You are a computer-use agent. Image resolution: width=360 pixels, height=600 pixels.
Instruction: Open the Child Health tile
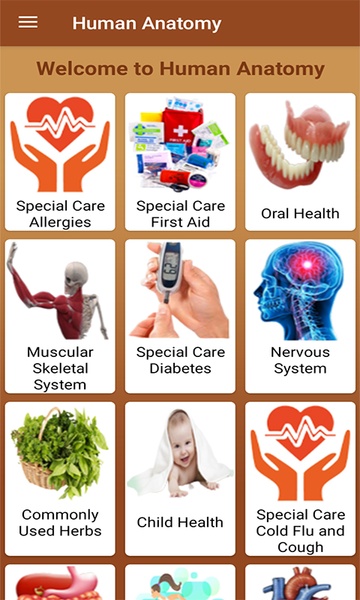(x=180, y=479)
